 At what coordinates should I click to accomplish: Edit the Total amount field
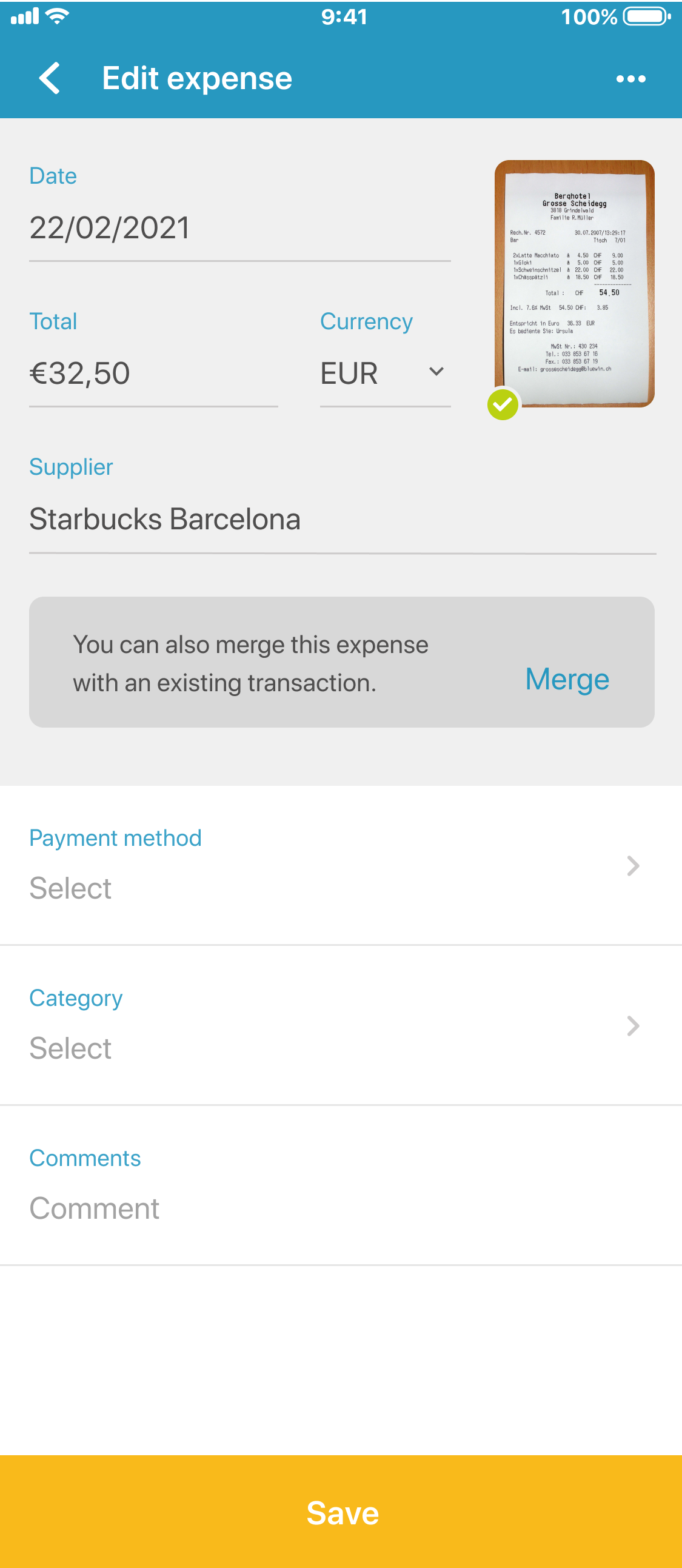click(x=153, y=373)
